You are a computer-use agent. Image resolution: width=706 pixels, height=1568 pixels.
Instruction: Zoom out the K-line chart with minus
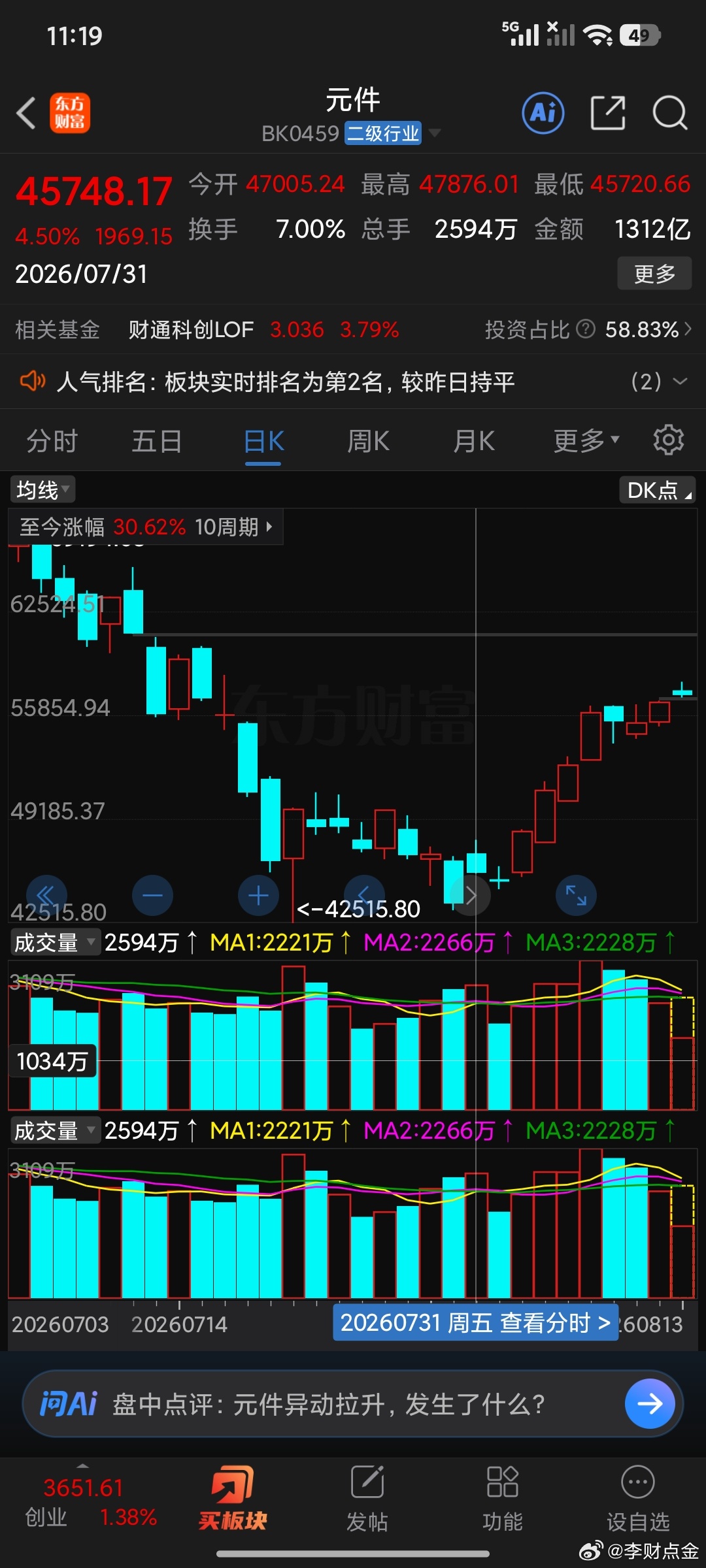click(x=152, y=895)
